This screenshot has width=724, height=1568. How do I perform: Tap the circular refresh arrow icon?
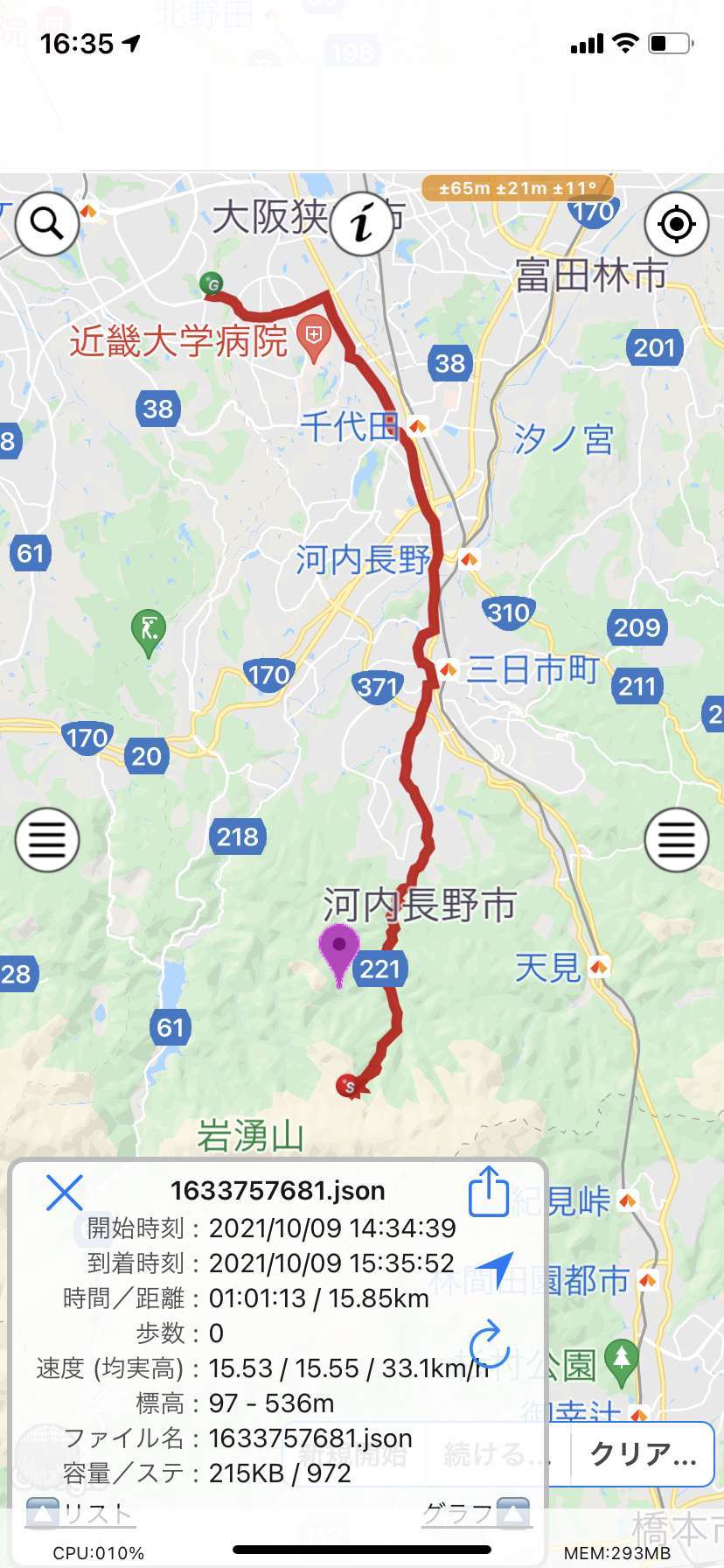pyautogui.click(x=490, y=1344)
